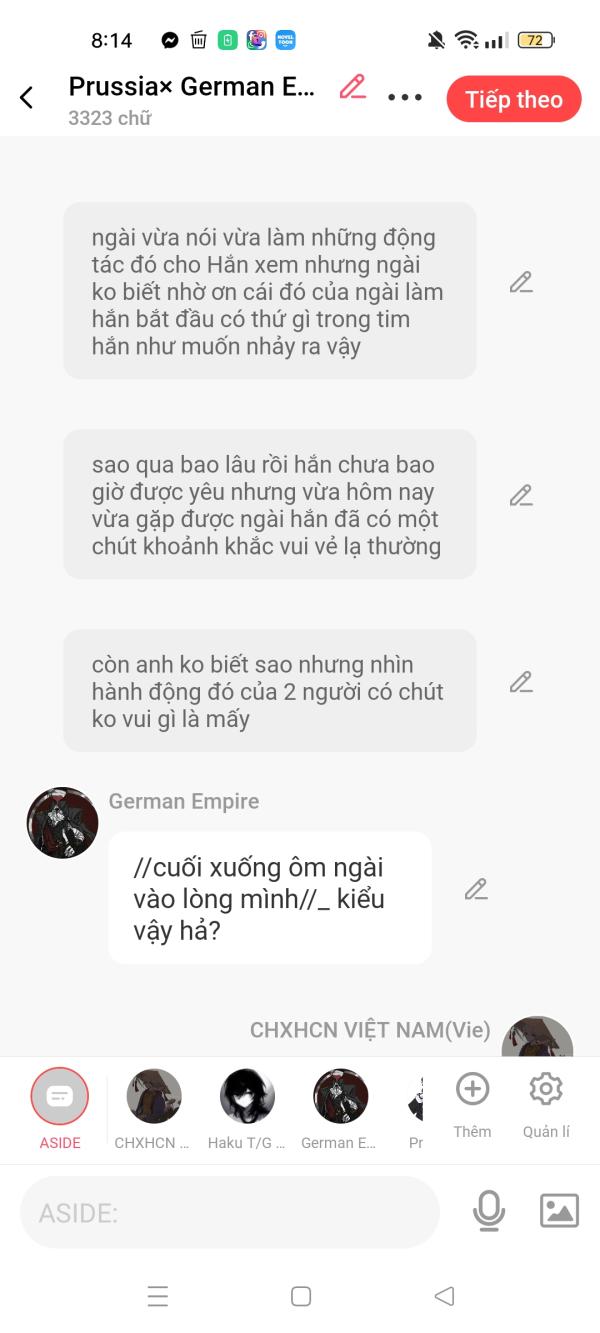Edit the message starting with 'sao qua bao lâu'
This screenshot has width=600, height=1333.
click(520, 496)
